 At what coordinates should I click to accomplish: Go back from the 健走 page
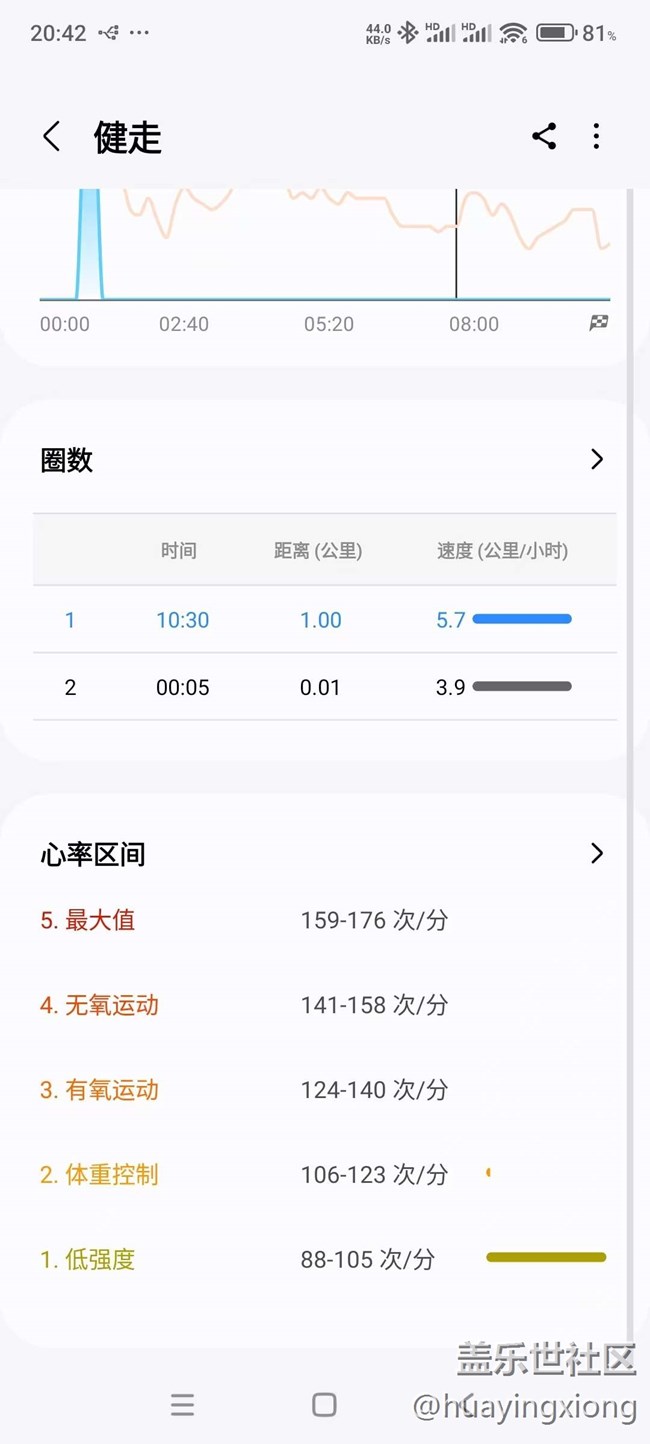[52, 137]
